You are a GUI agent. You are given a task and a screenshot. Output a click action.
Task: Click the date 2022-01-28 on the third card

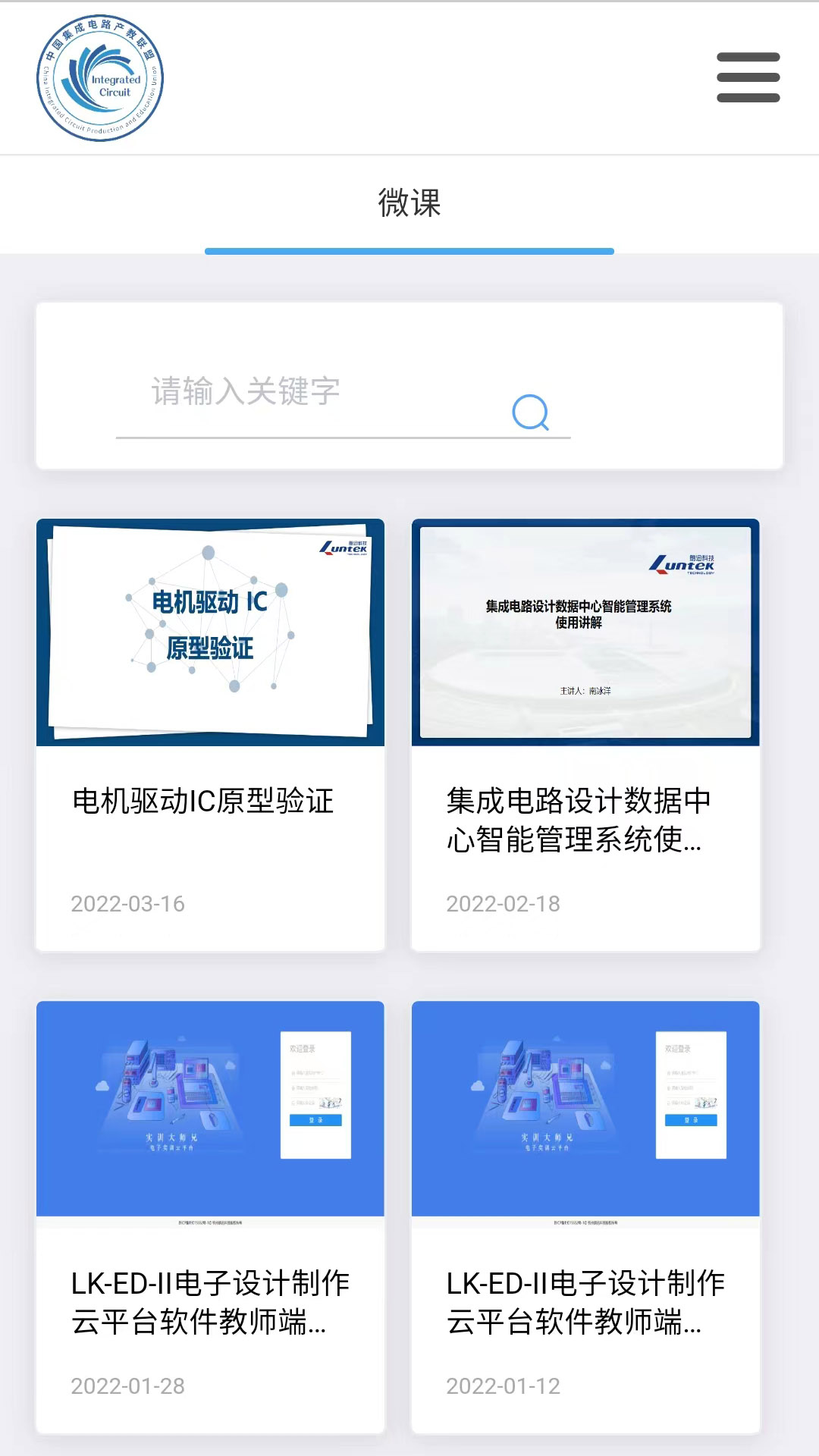(127, 1386)
